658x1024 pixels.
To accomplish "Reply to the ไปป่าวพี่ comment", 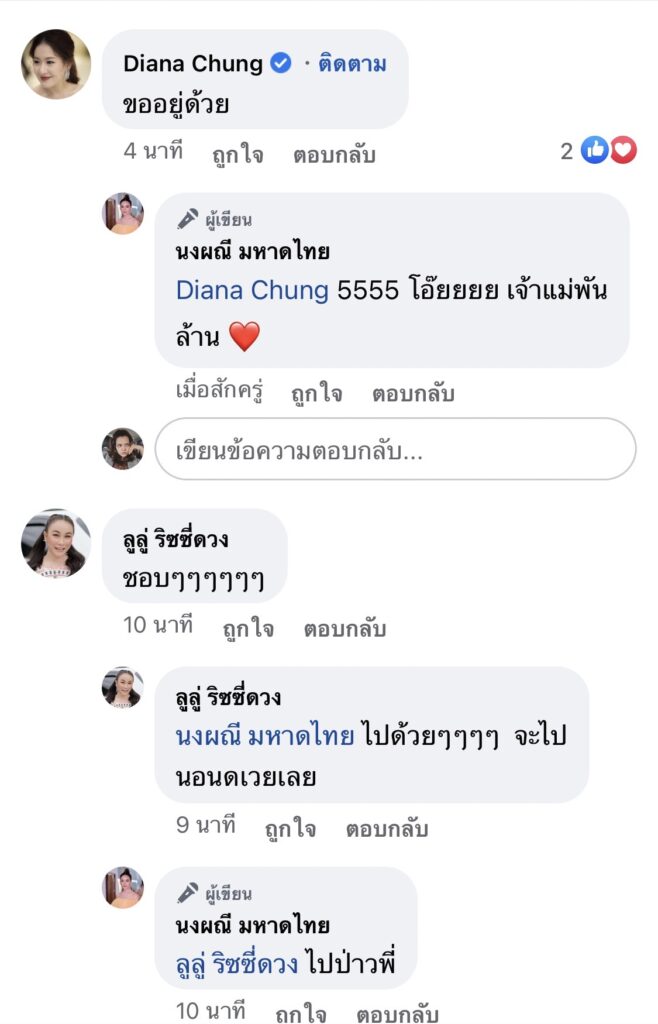I will [397, 1014].
